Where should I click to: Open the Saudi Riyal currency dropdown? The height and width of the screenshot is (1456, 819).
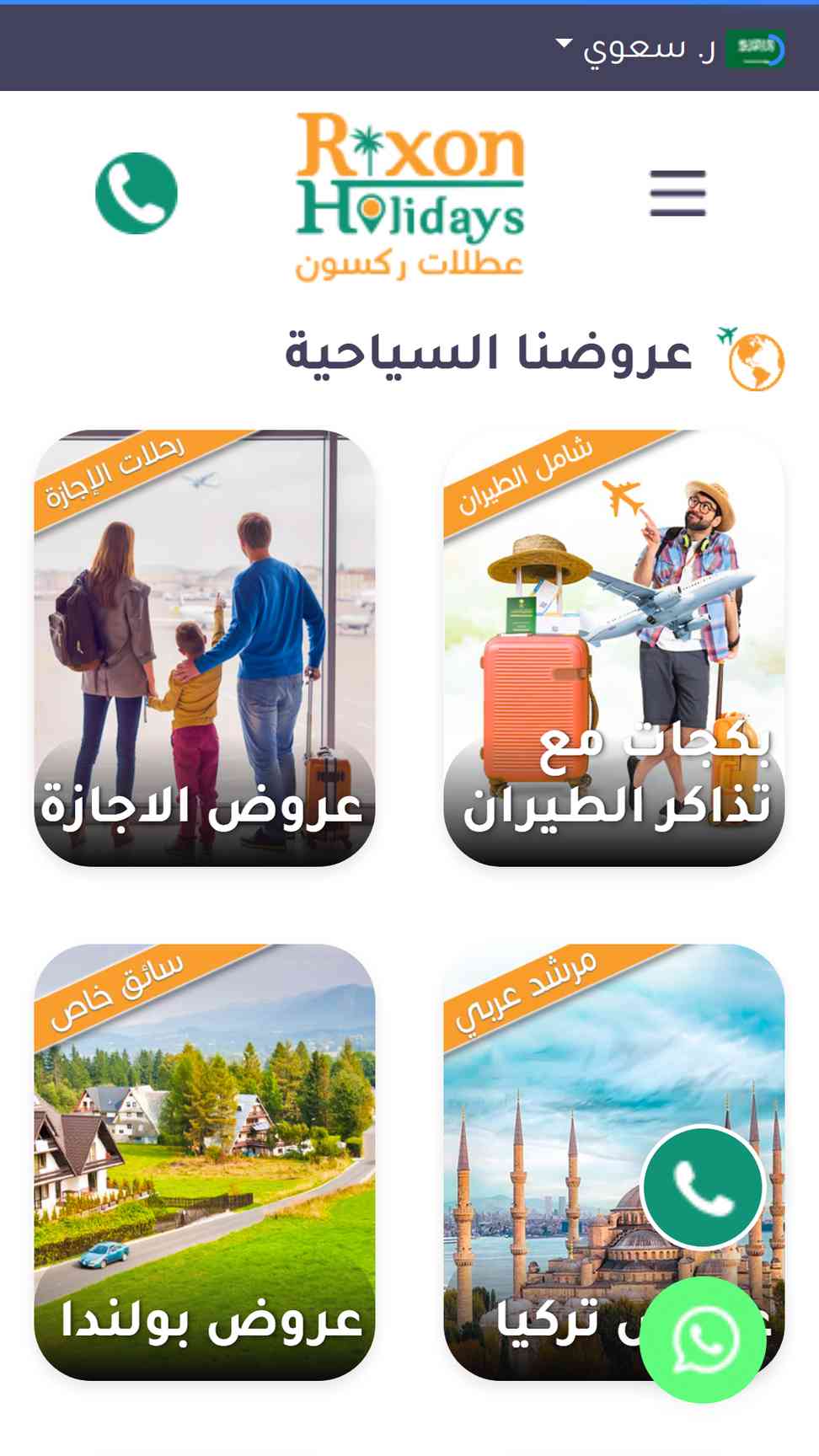tap(671, 48)
